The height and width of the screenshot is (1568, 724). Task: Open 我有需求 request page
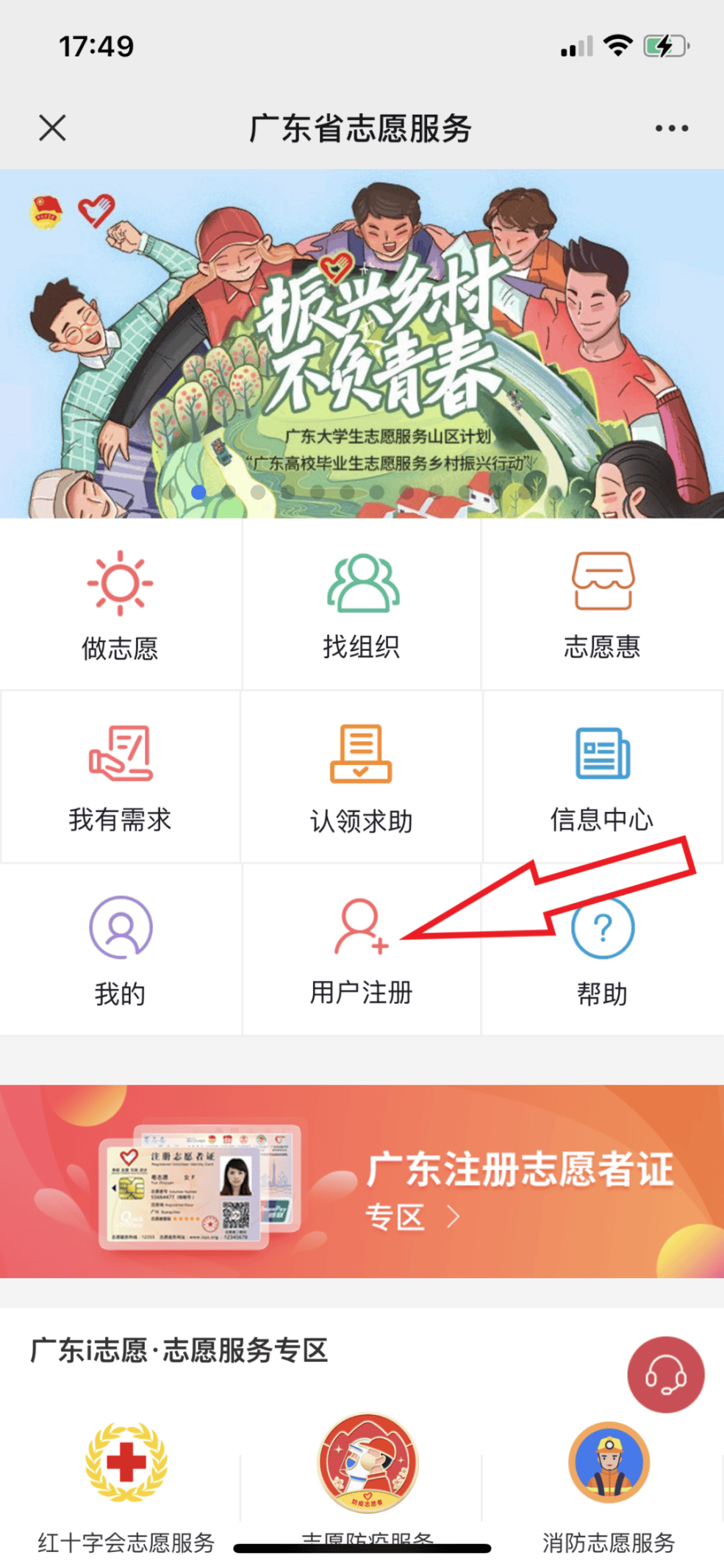[x=120, y=777]
